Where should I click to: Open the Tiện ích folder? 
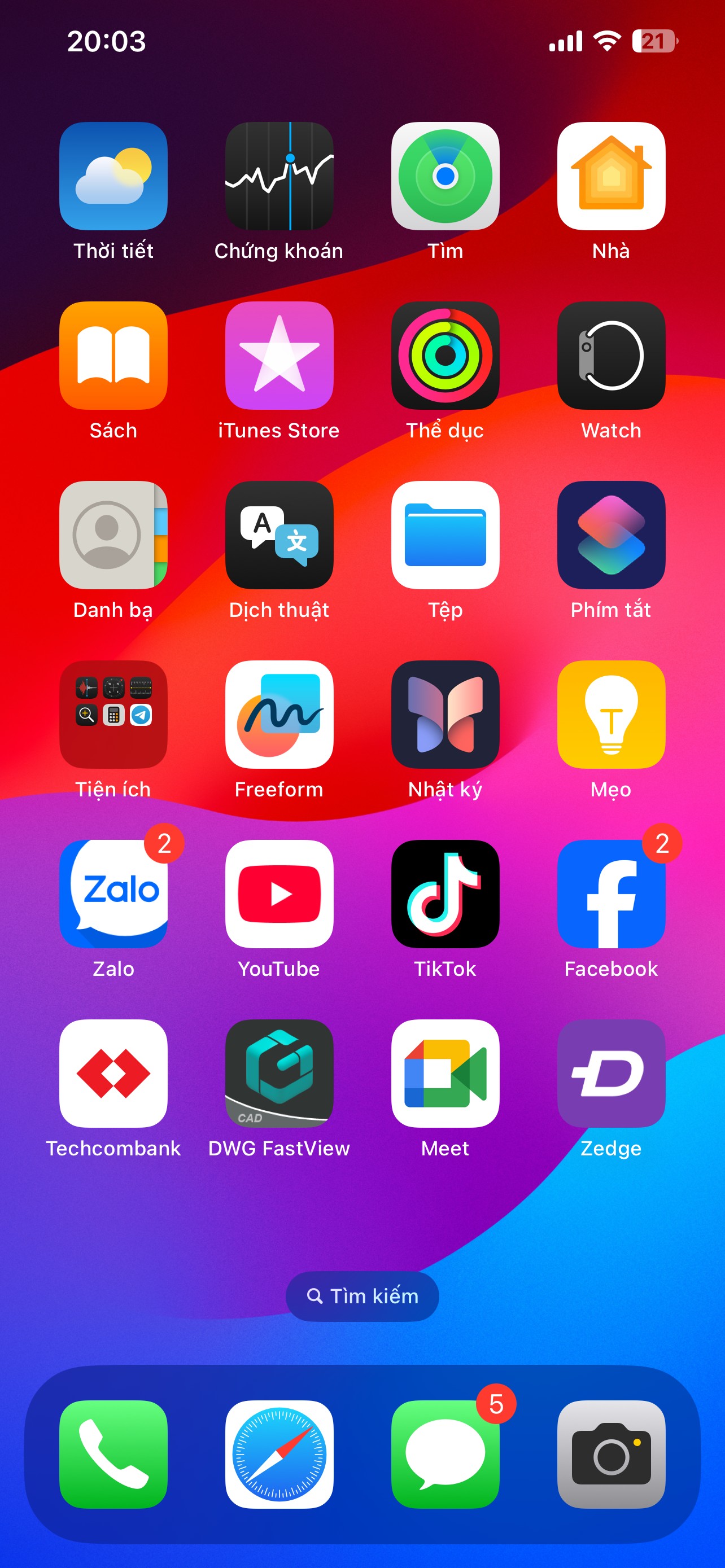point(113,715)
